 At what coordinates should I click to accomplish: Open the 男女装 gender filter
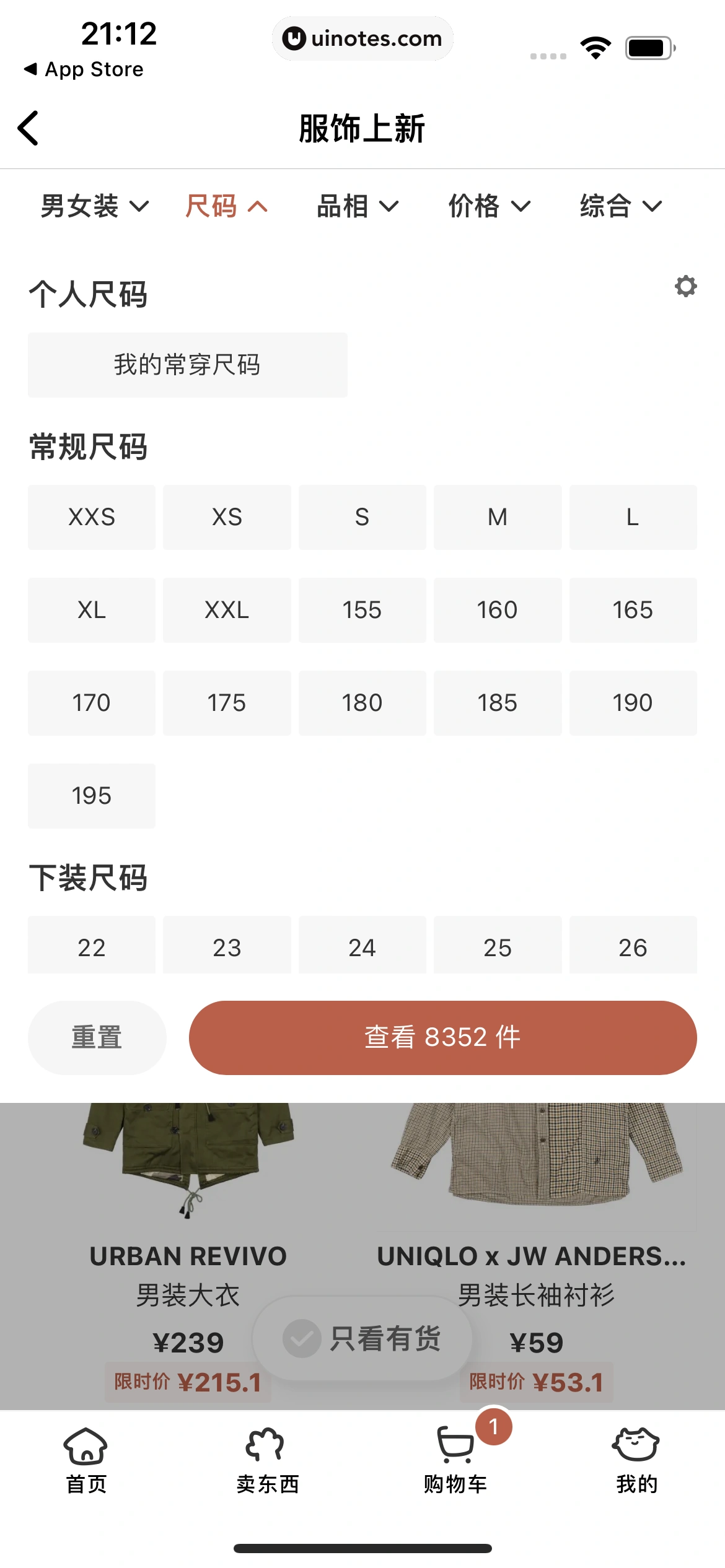click(94, 206)
